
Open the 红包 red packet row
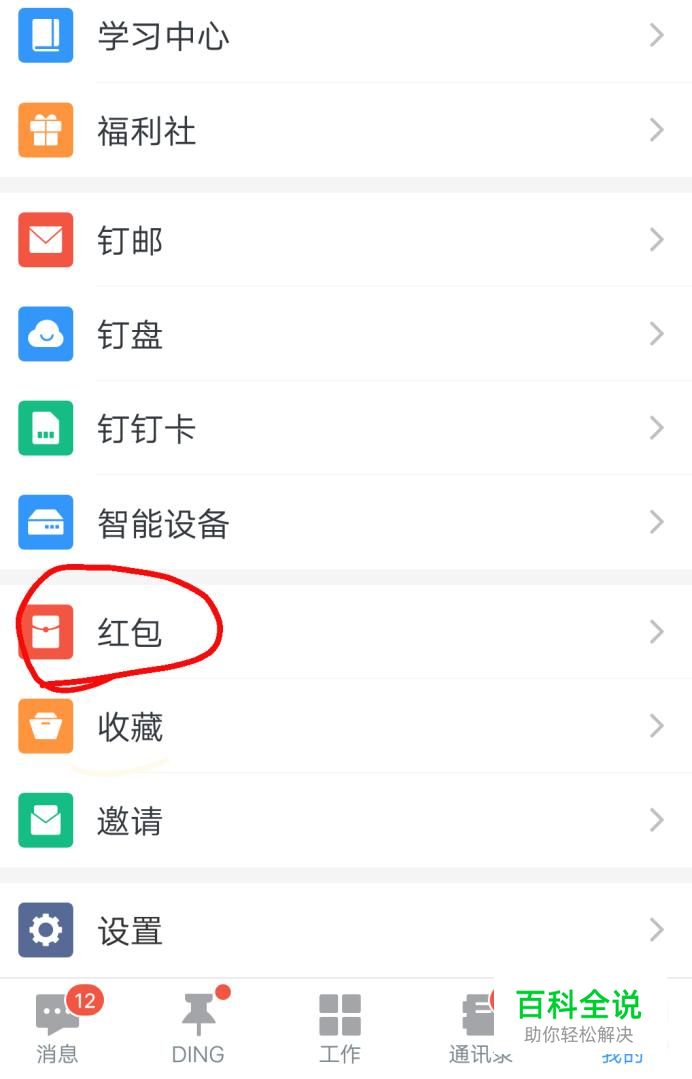[346, 632]
